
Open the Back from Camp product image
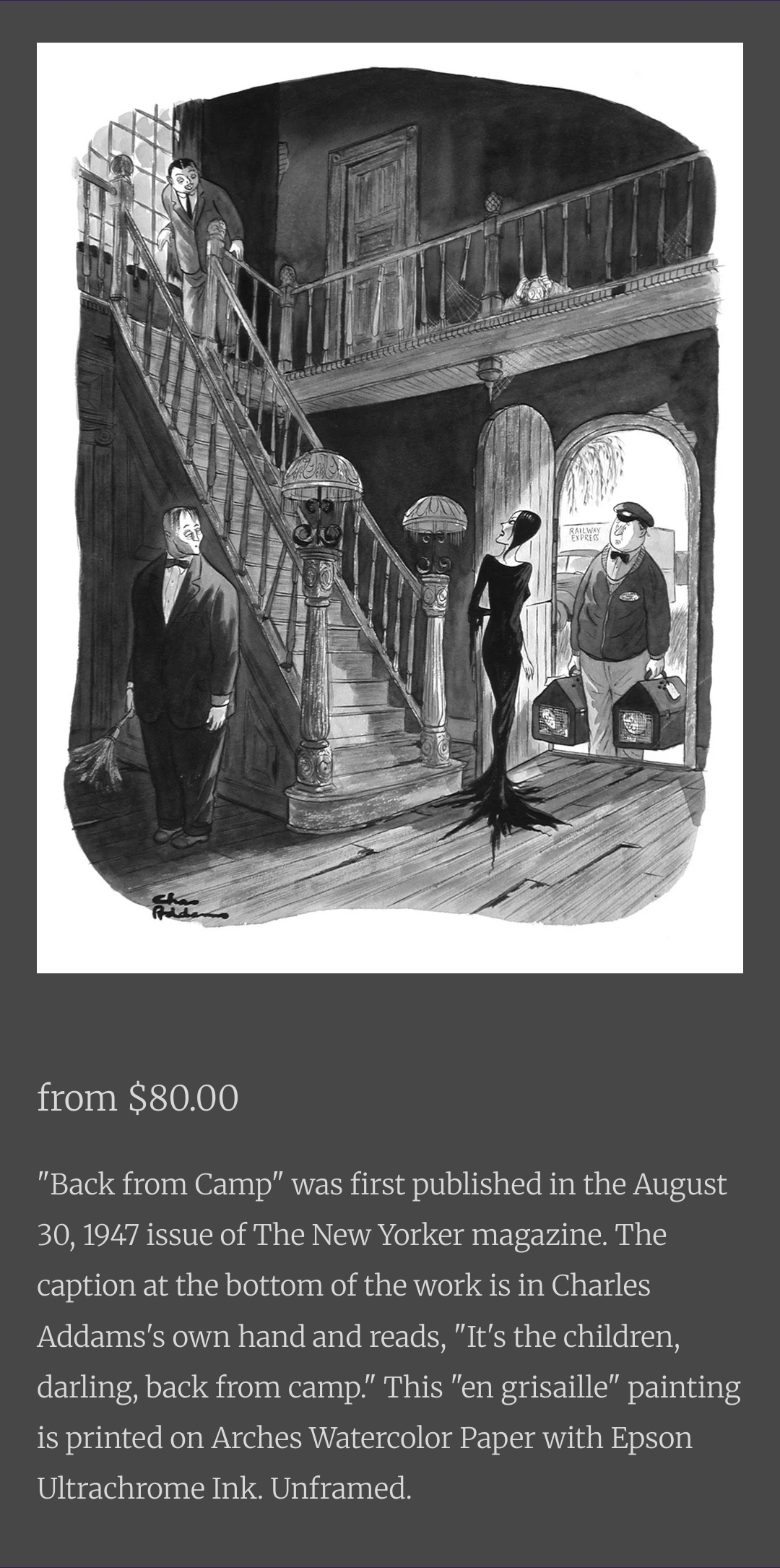tap(390, 507)
